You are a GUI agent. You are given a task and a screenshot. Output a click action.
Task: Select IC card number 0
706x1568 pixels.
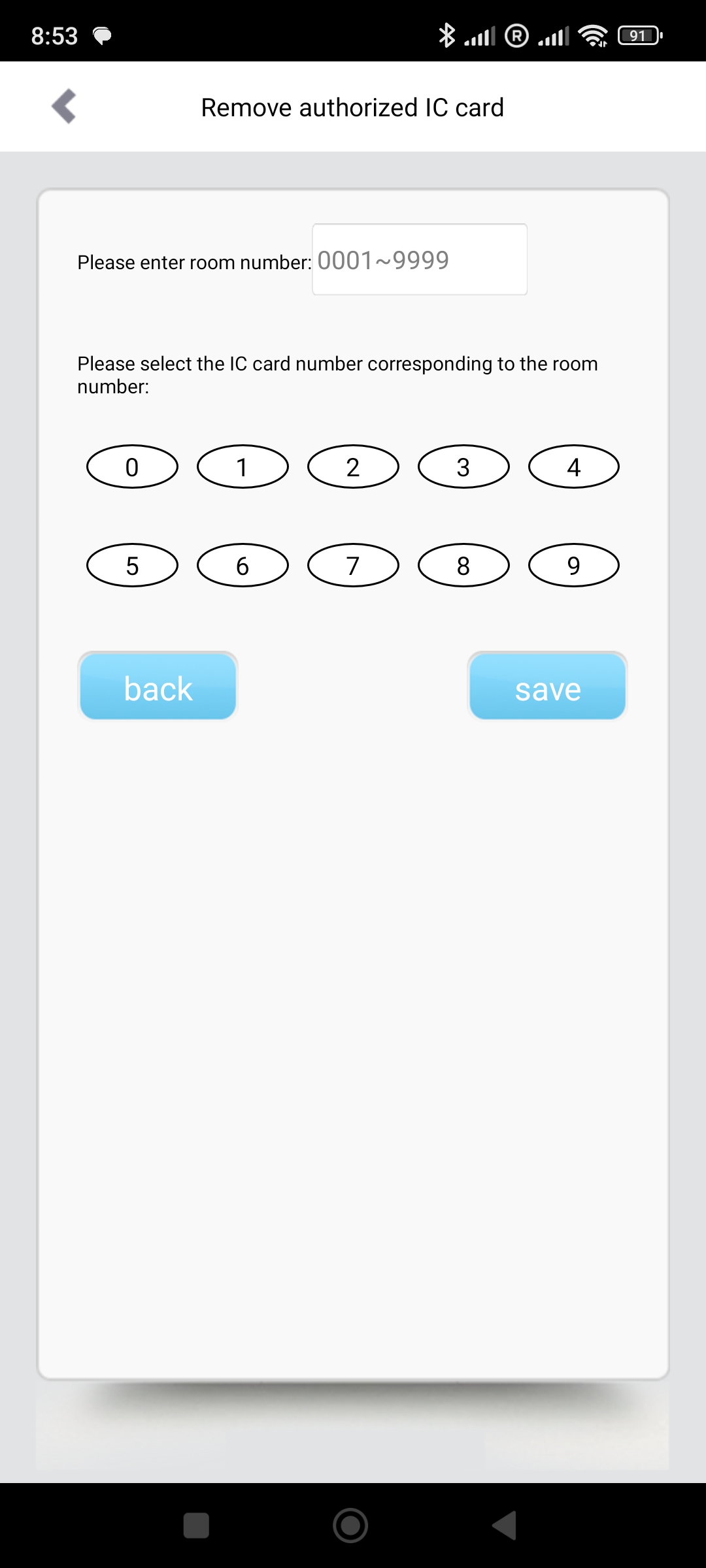pyautogui.click(x=132, y=467)
